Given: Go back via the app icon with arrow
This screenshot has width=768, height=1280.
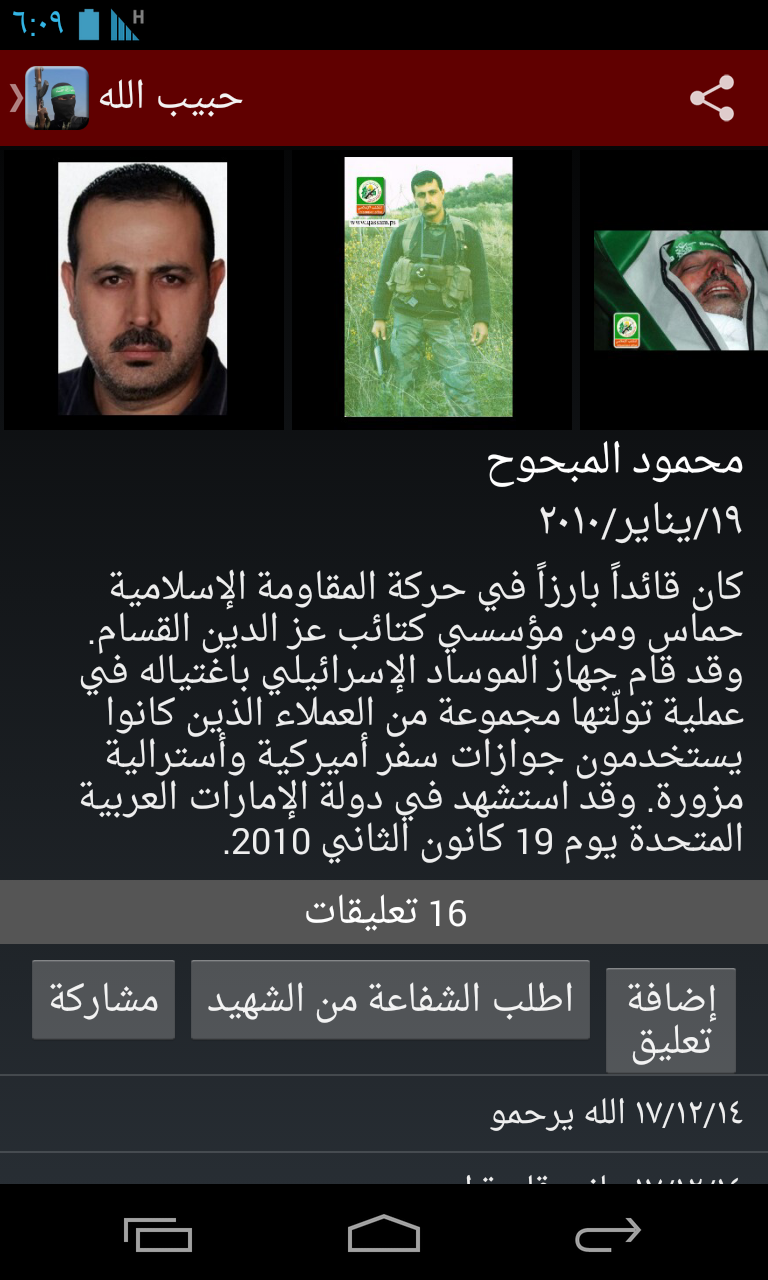Looking at the screenshot, I should (50, 98).
